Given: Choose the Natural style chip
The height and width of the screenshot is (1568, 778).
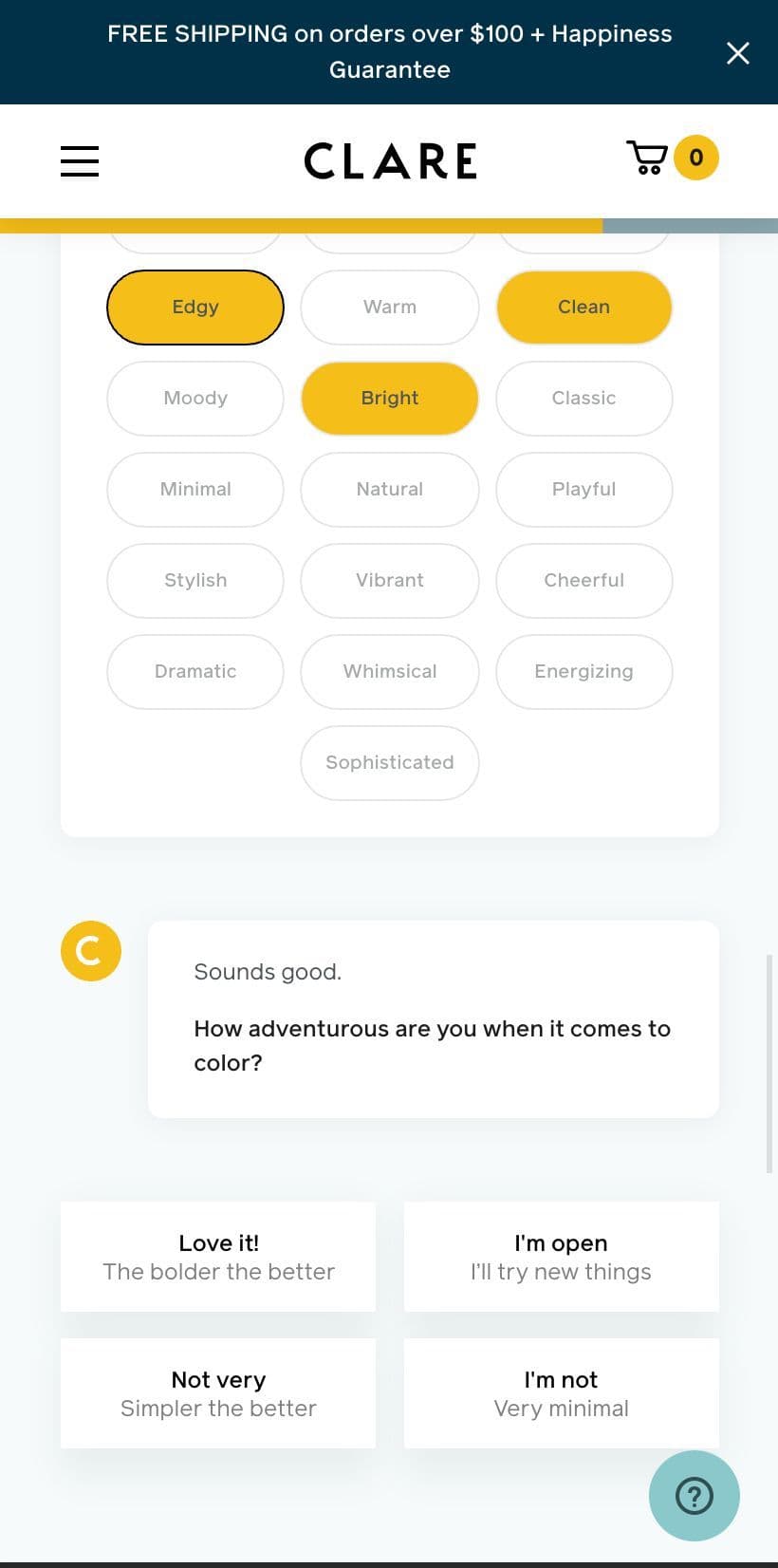Looking at the screenshot, I should (389, 490).
